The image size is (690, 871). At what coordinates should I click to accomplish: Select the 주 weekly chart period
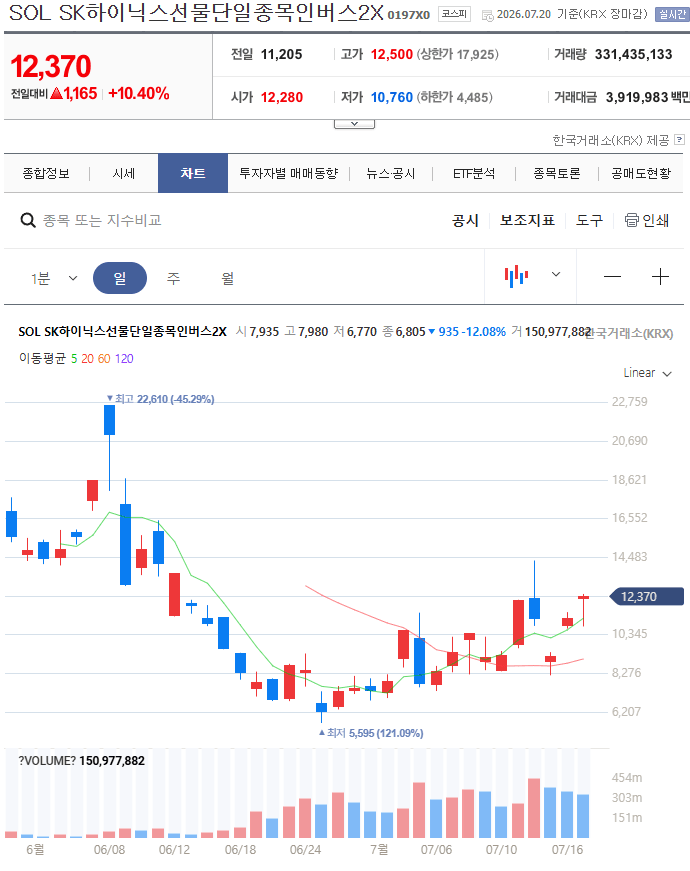point(173,278)
